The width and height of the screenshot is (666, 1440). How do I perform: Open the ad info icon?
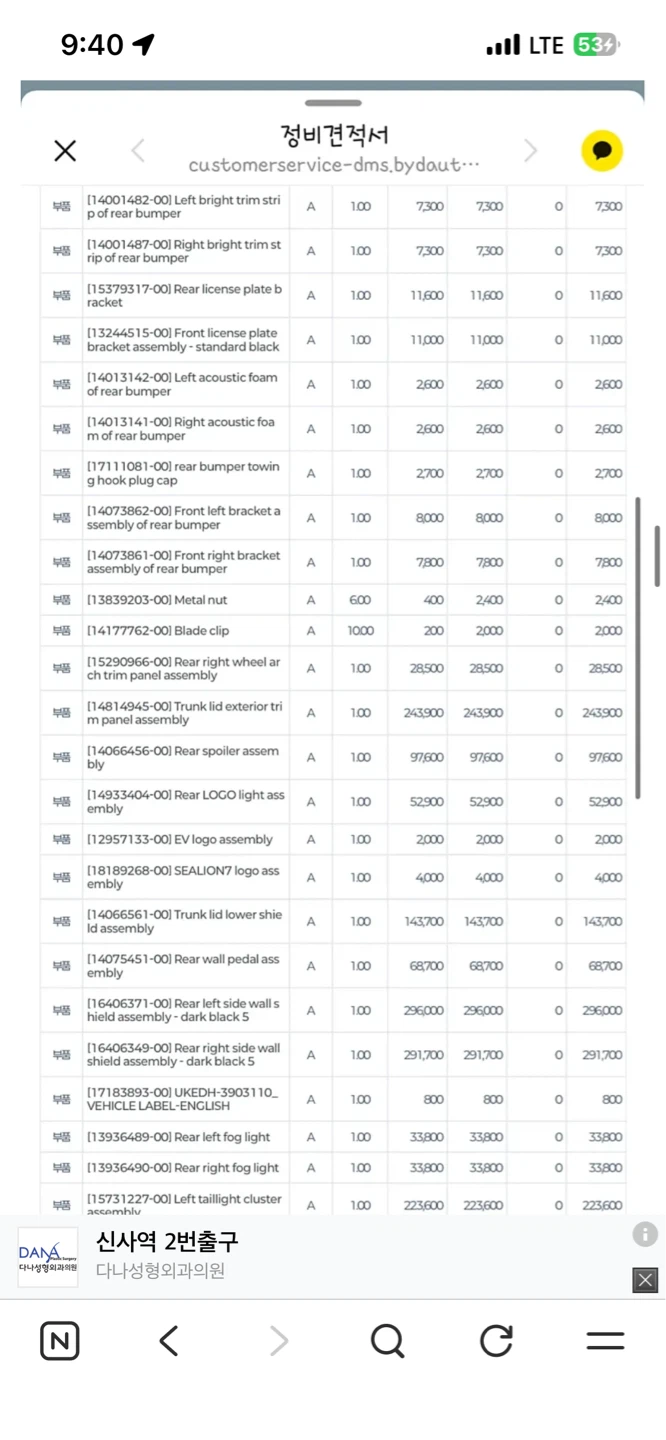pos(645,1234)
